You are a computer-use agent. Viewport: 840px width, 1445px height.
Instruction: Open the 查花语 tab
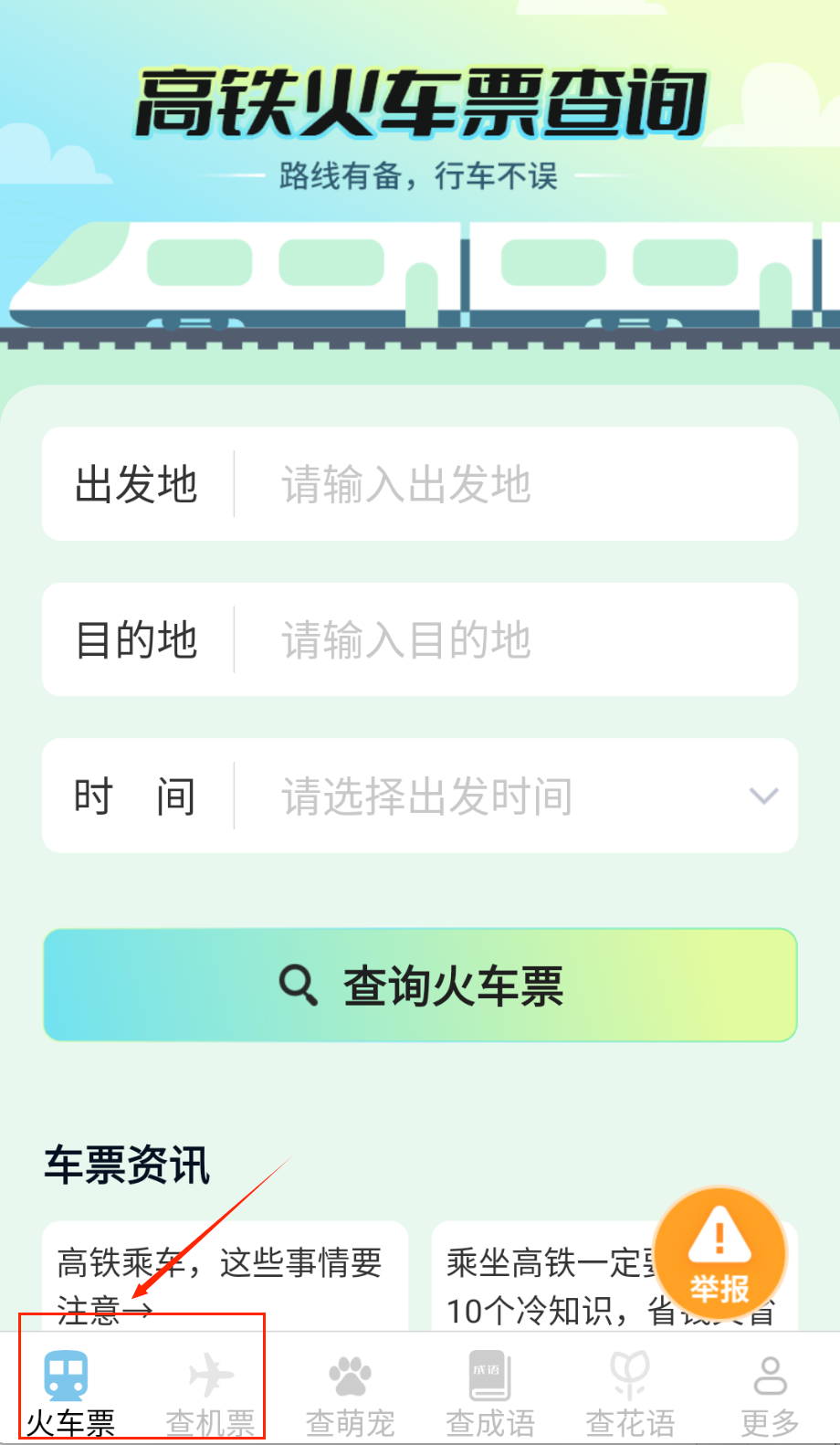coord(630,1393)
